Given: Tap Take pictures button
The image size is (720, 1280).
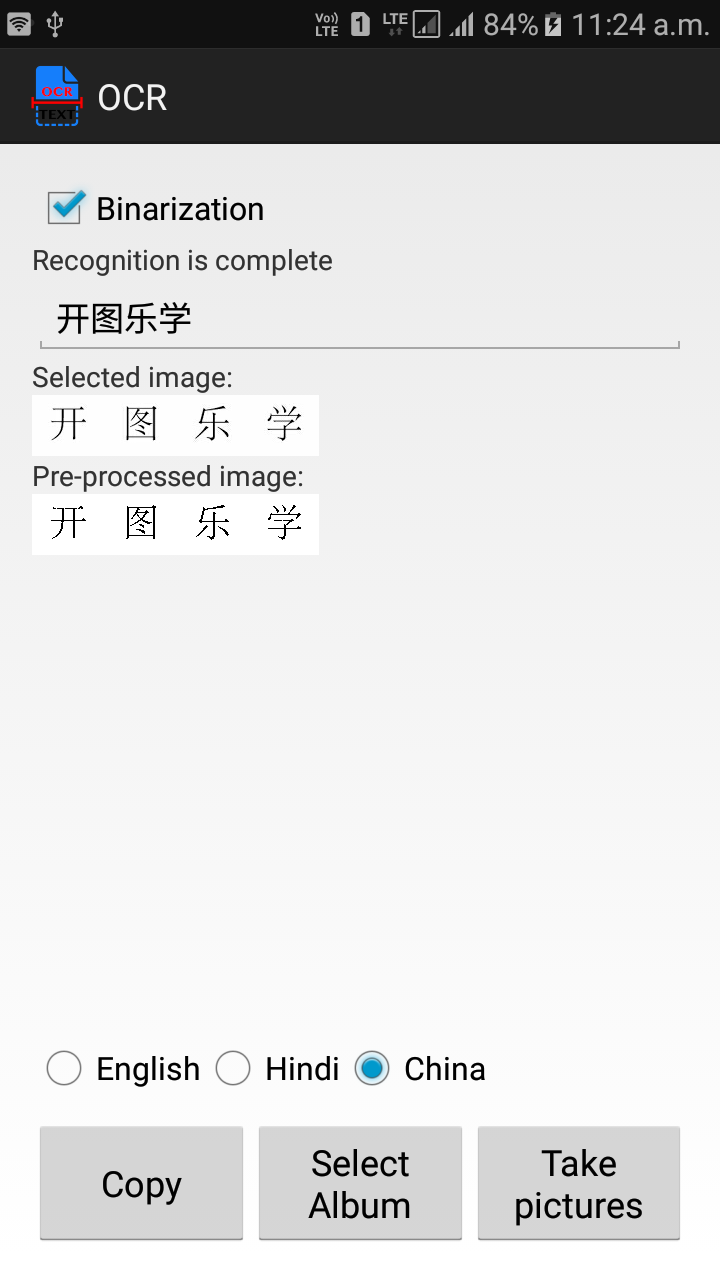Looking at the screenshot, I should coord(579,1184).
